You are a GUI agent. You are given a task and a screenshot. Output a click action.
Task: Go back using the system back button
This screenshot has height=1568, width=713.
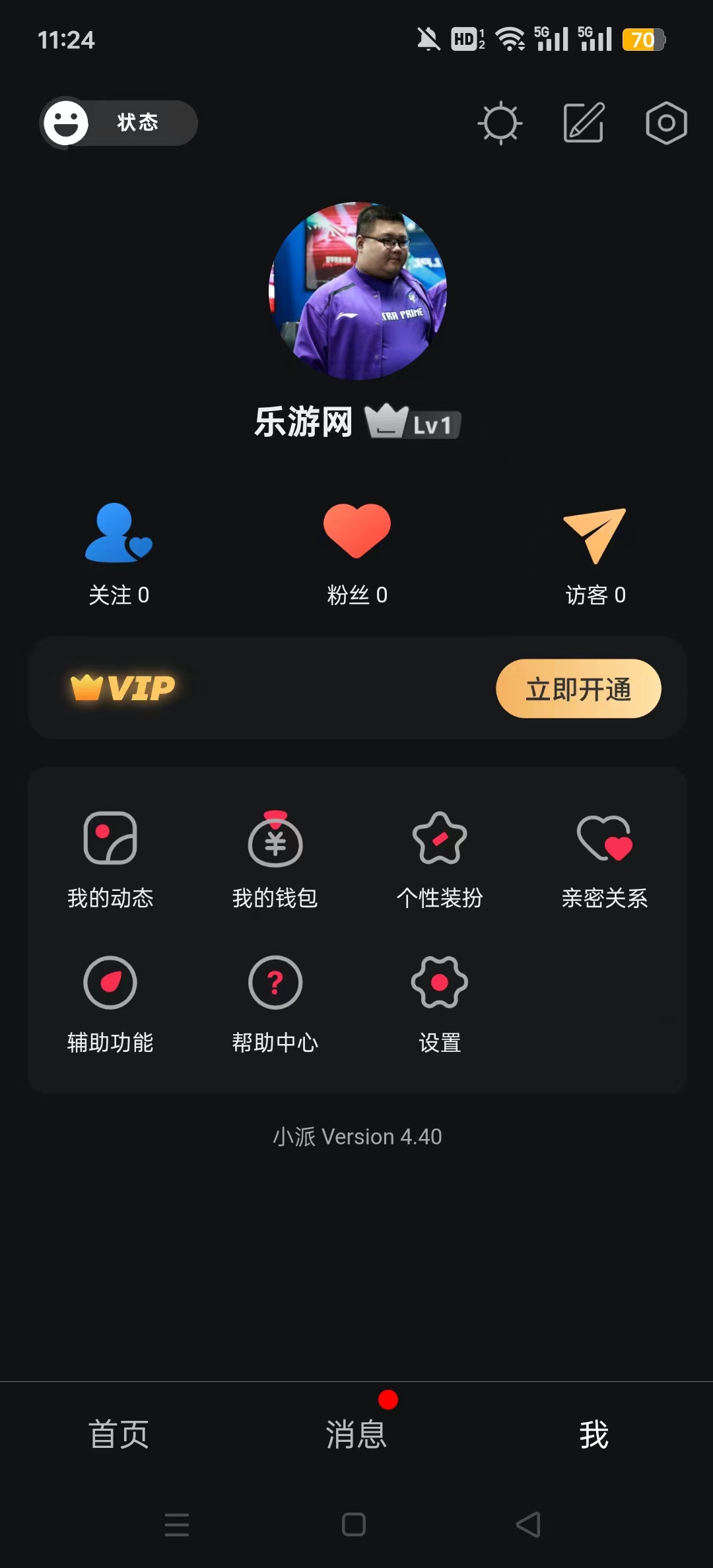[528, 1524]
